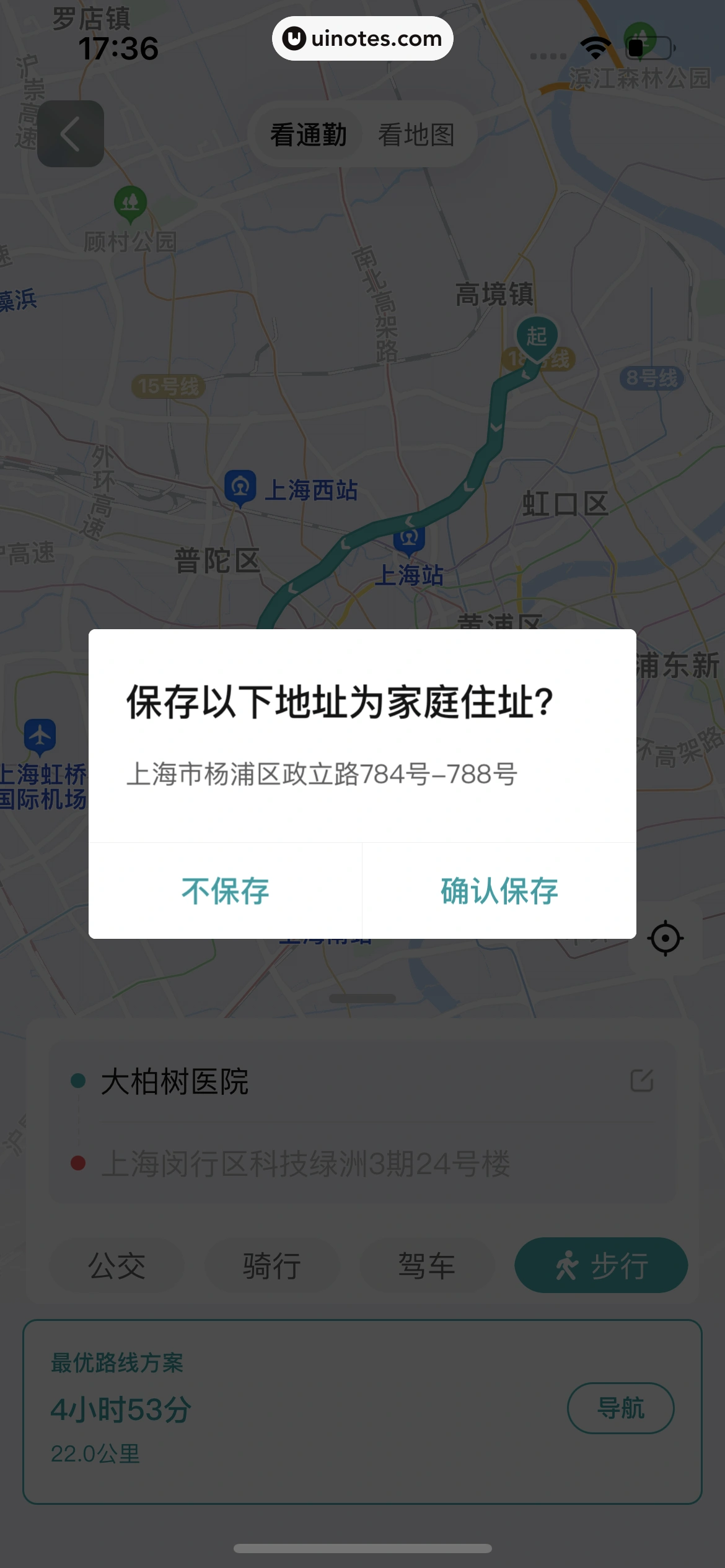Viewport: 725px width, 1568px height.
Task: Click the back chevron arrow
Action: pos(71,134)
